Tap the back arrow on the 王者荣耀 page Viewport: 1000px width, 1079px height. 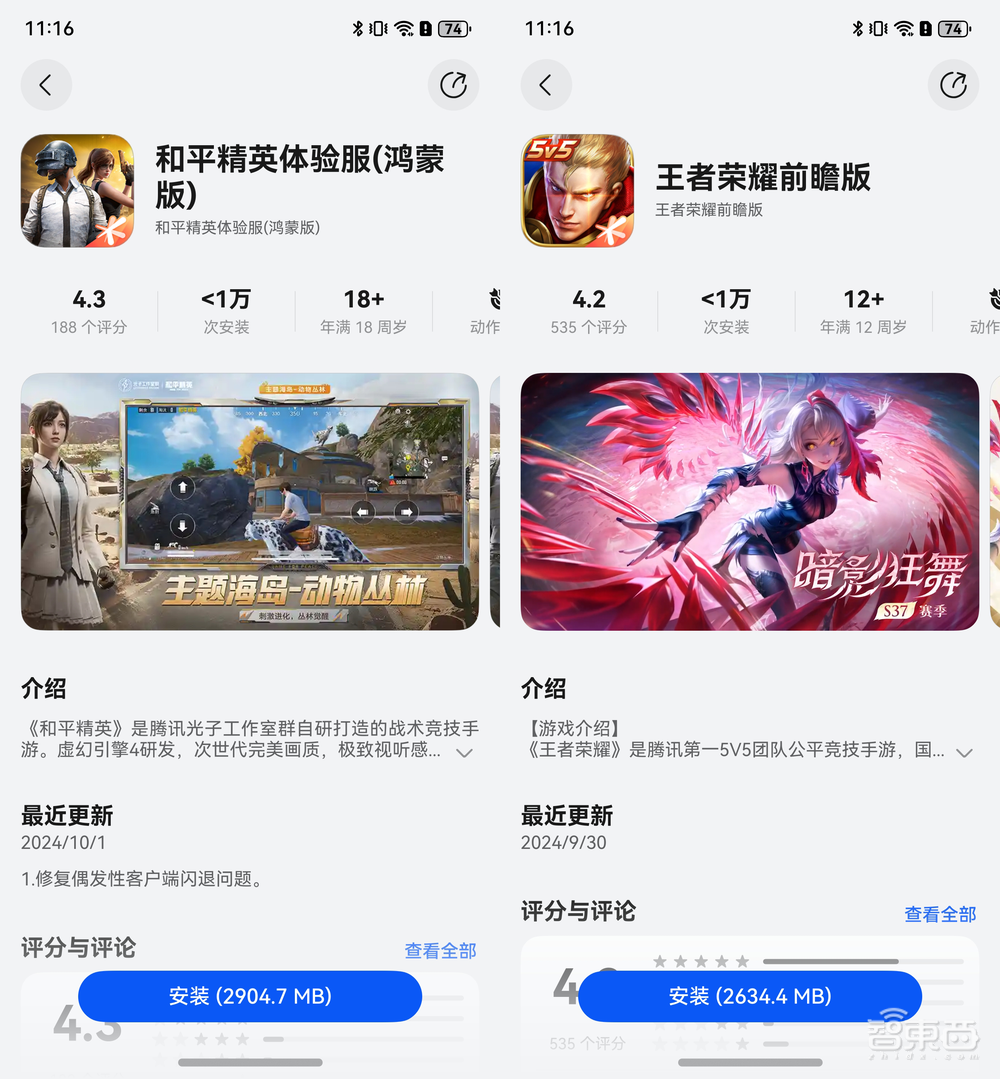pyautogui.click(x=546, y=85)
